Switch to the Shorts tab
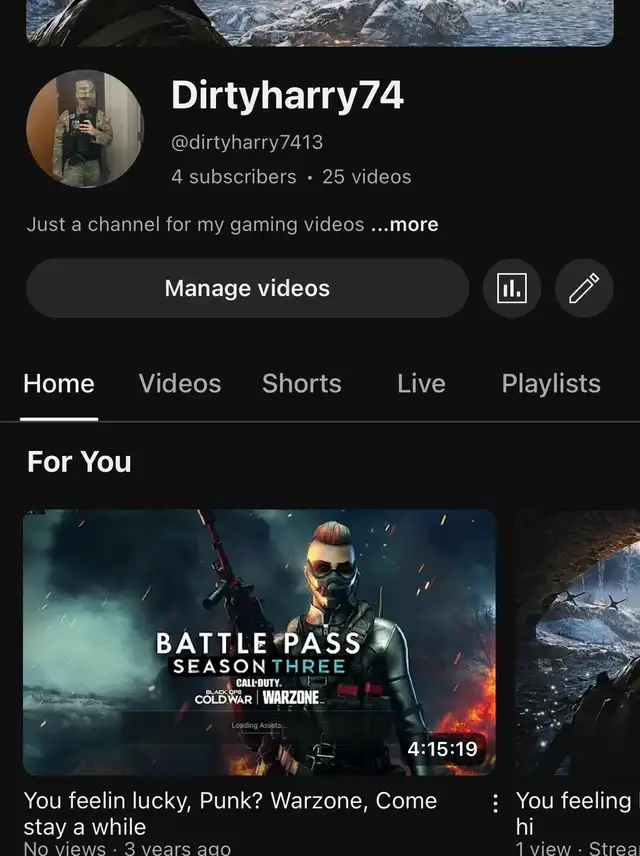 pyautogui.click(x=301, y=384)
